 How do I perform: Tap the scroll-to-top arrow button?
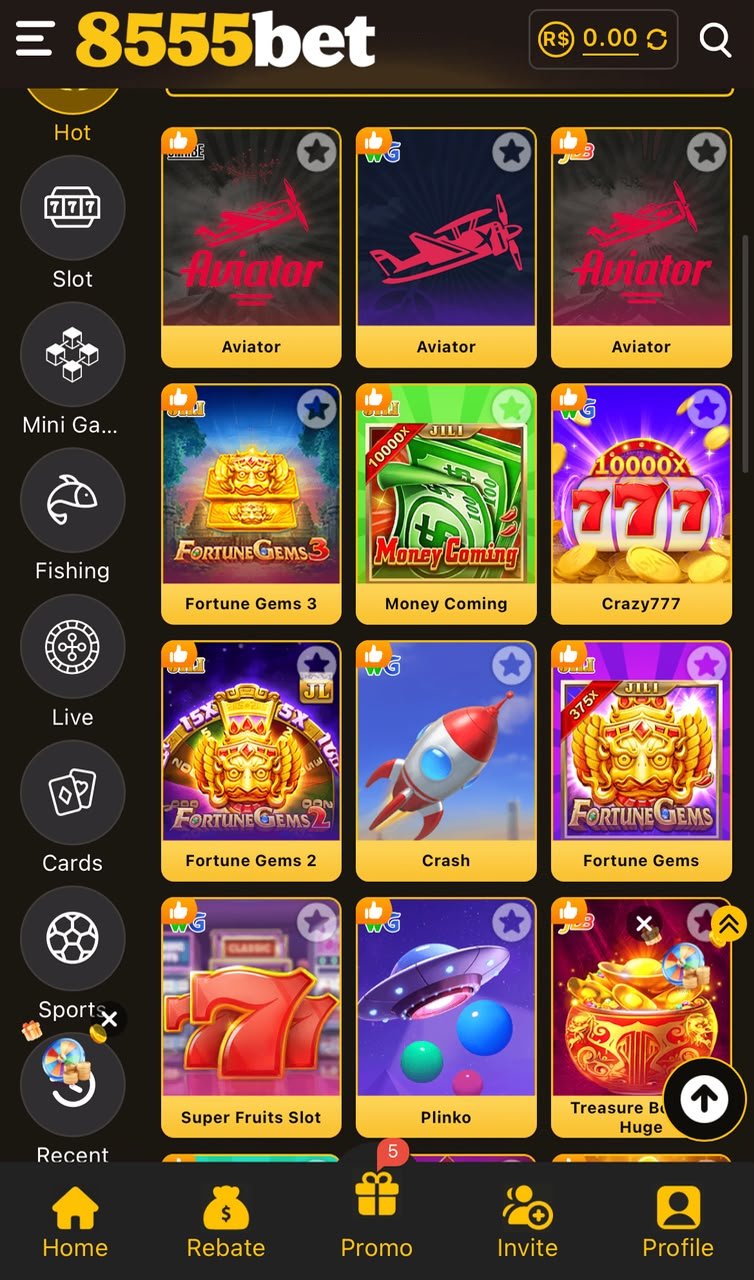pos(704,1099)
